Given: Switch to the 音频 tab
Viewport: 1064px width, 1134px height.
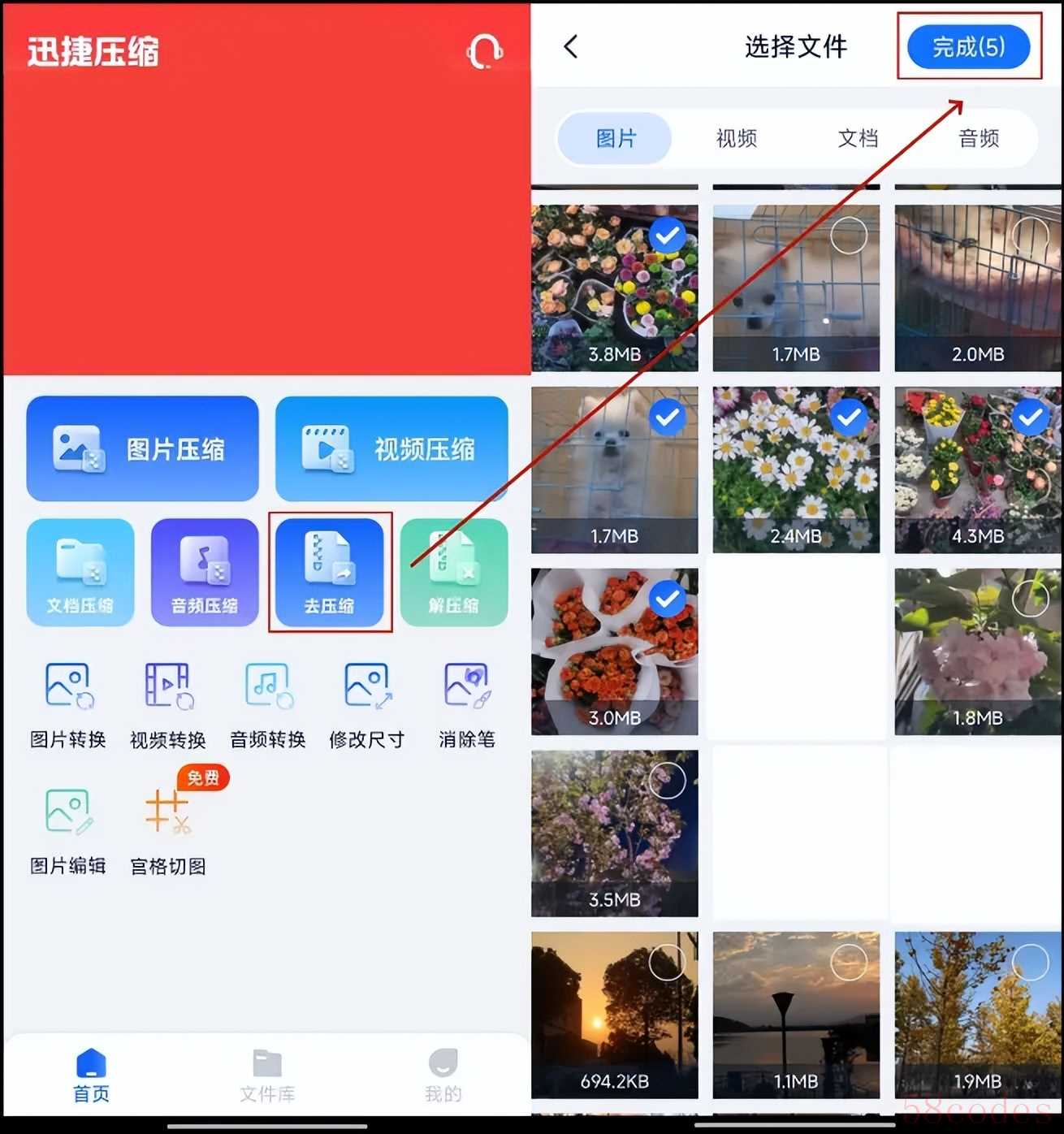Looking at the screenshot, I should tap(979, 139).
